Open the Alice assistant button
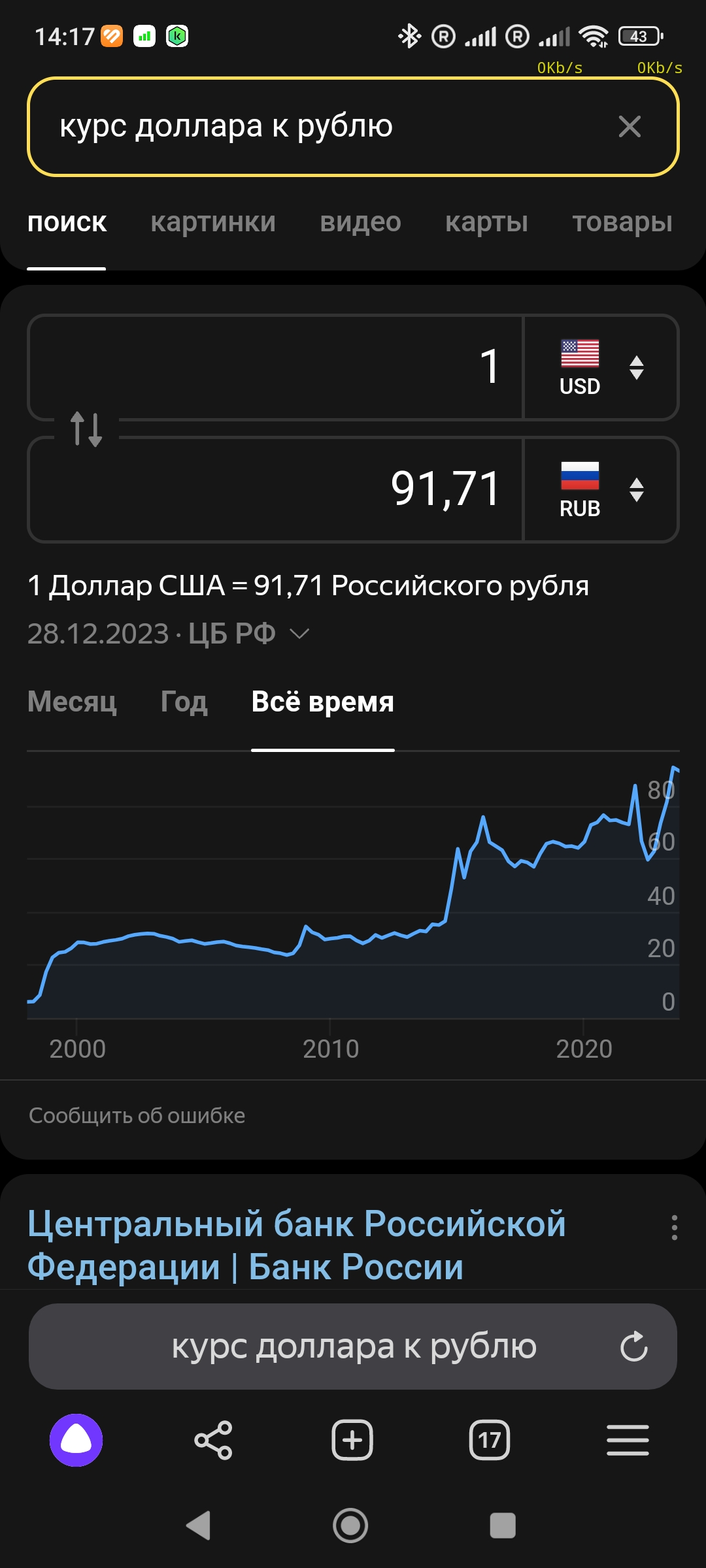 (76, 1440)
